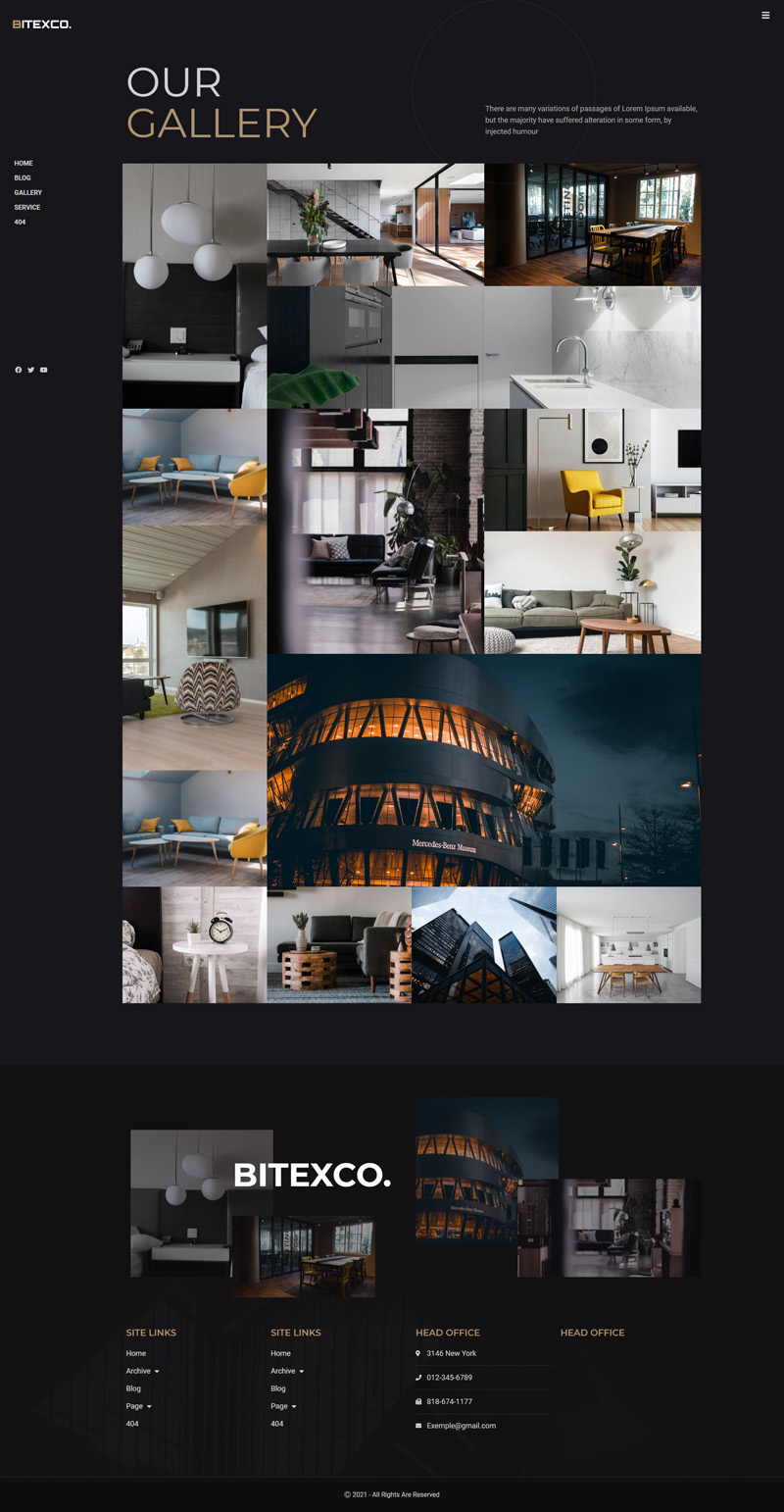Open the YouTube social icon
The image size is (784, 1512).
pyautogui.click(x=43, y=370)
